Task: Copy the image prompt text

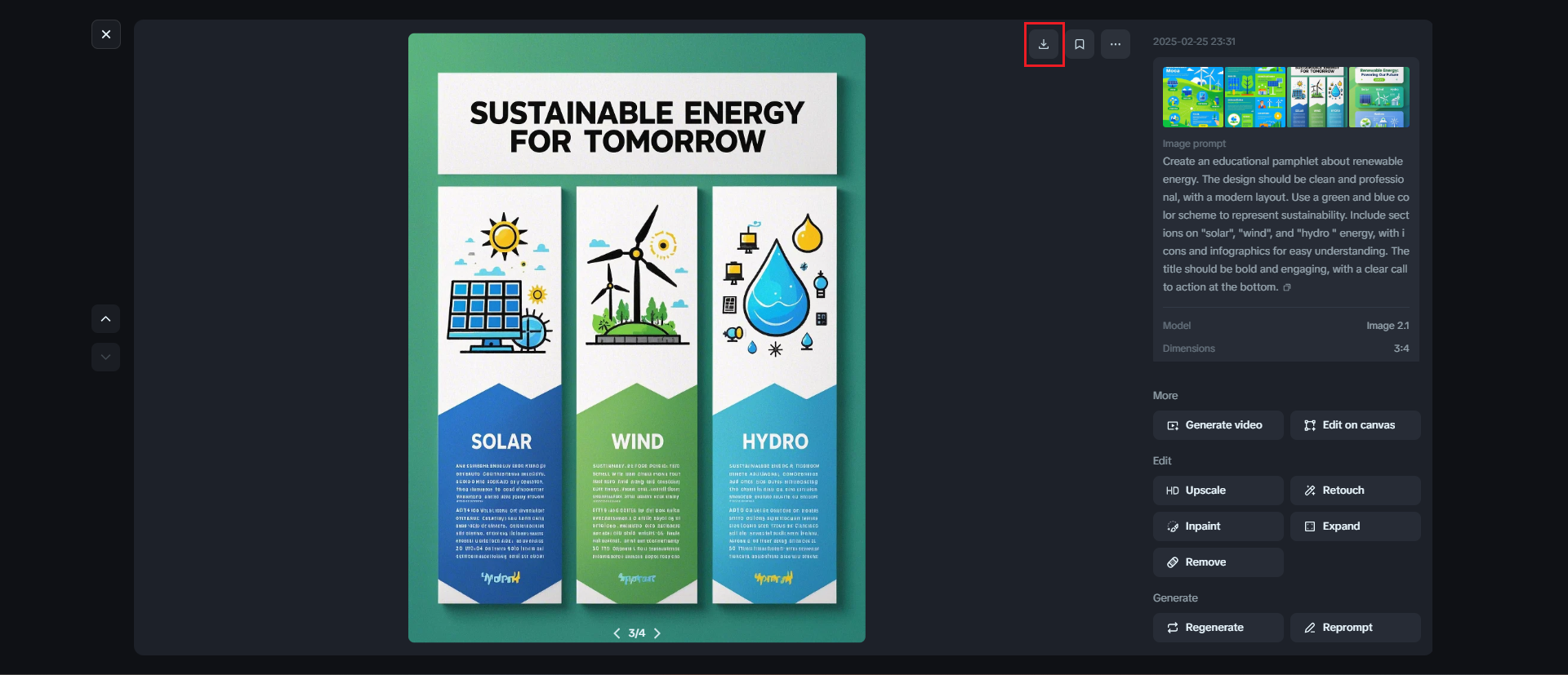Action: [x=1287, y=287]
